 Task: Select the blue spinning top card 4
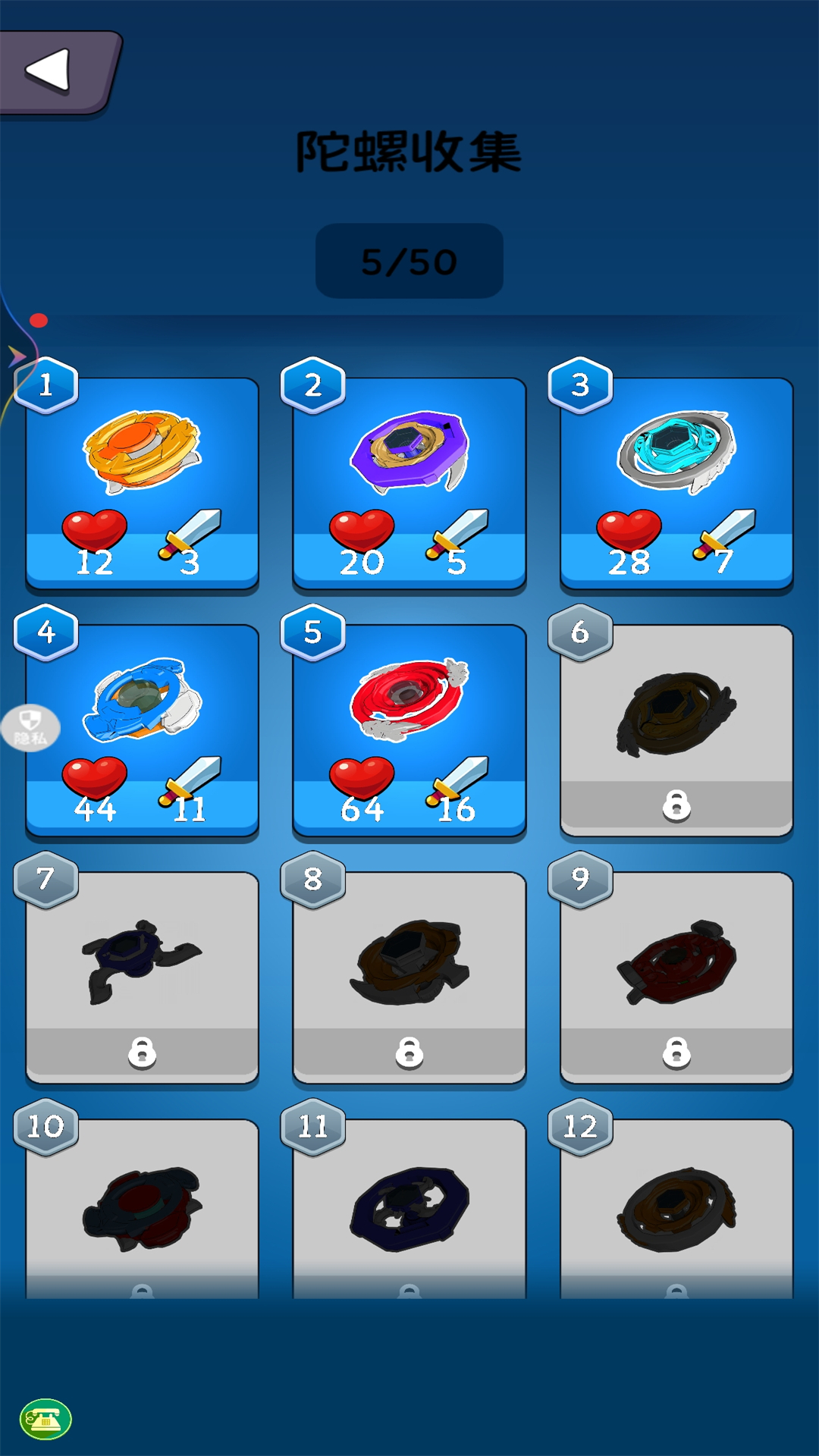(x=143, y=731)
